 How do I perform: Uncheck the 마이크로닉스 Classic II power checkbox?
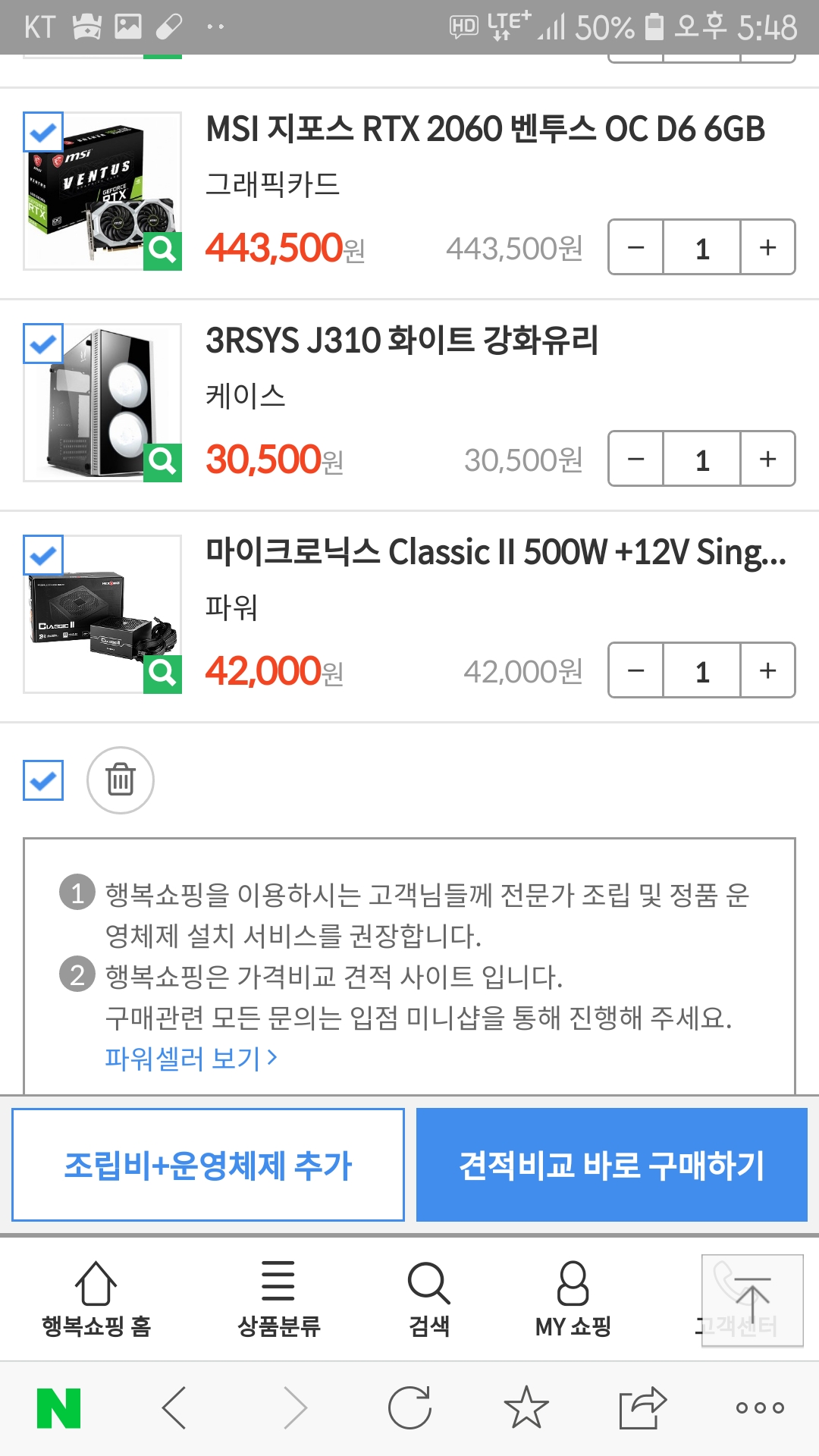pos(43,556)
